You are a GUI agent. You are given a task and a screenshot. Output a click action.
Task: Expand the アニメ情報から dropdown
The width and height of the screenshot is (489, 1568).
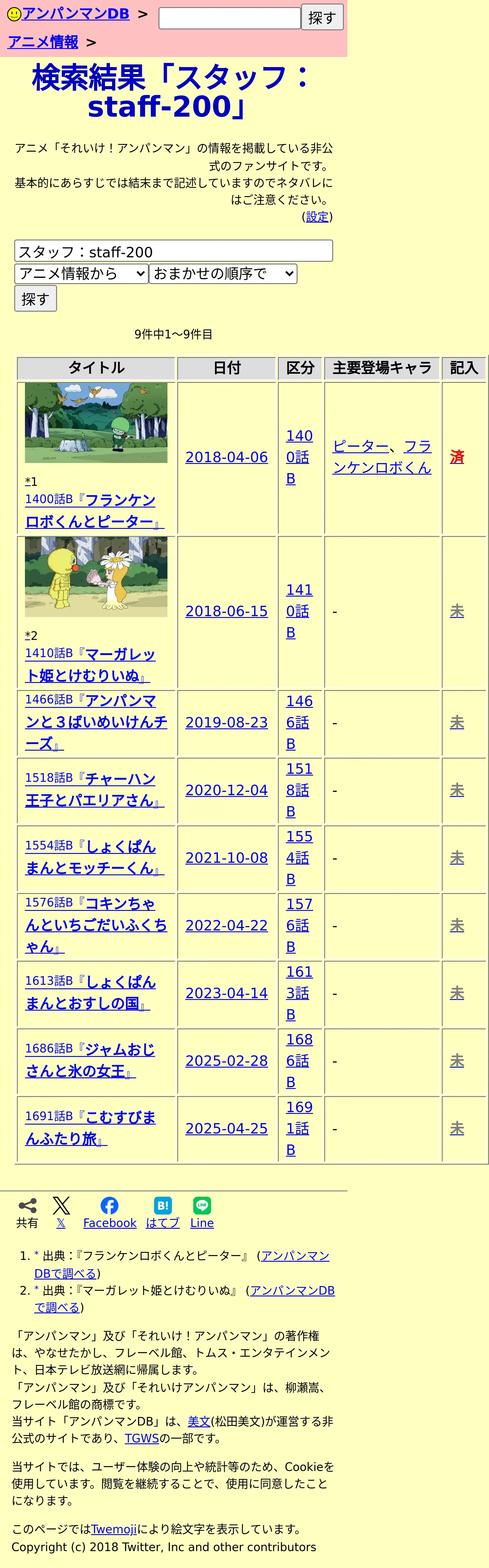pyautogui.click(x=81, y=274)
